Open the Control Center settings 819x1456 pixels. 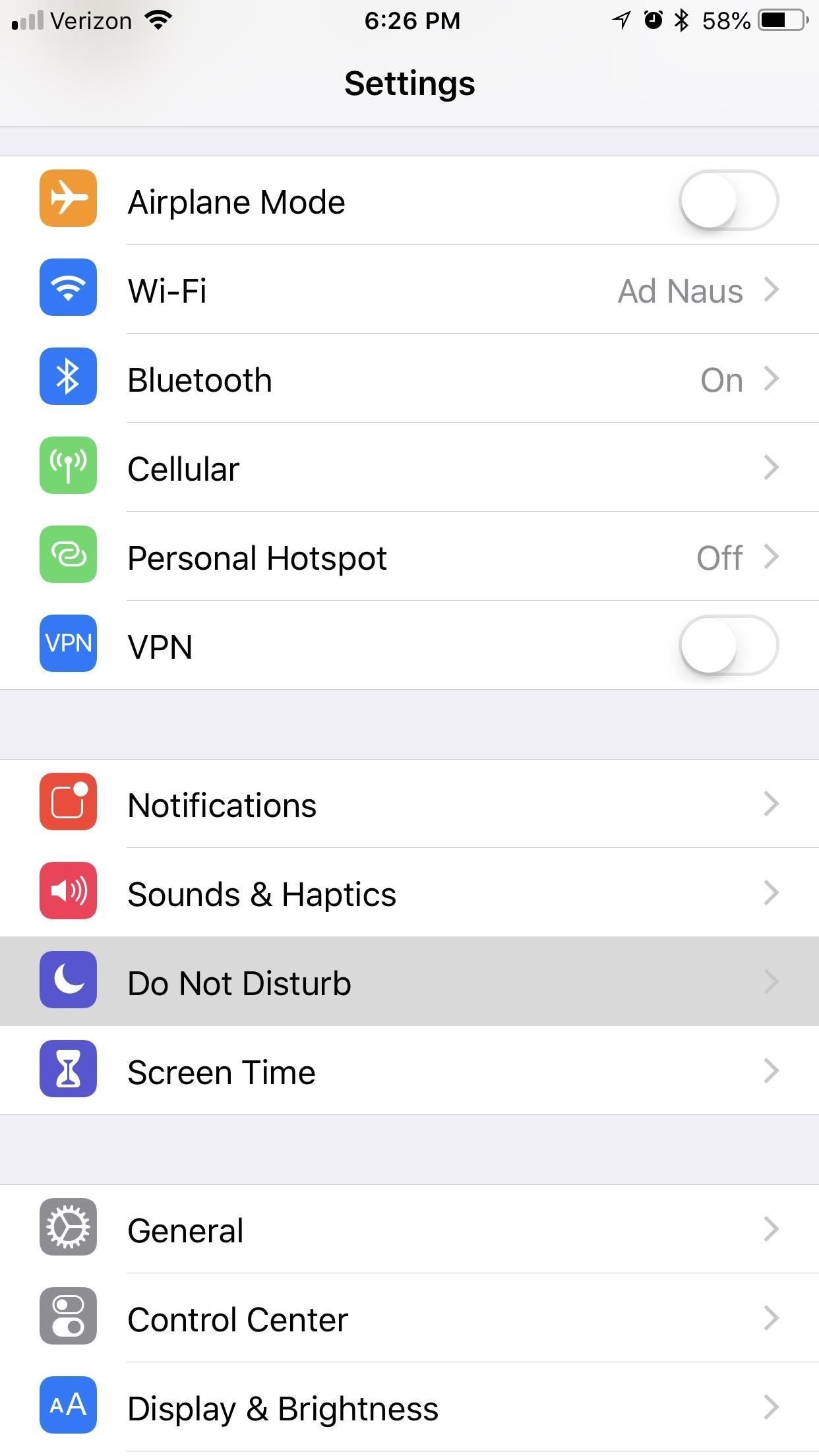coord(409,1319)
